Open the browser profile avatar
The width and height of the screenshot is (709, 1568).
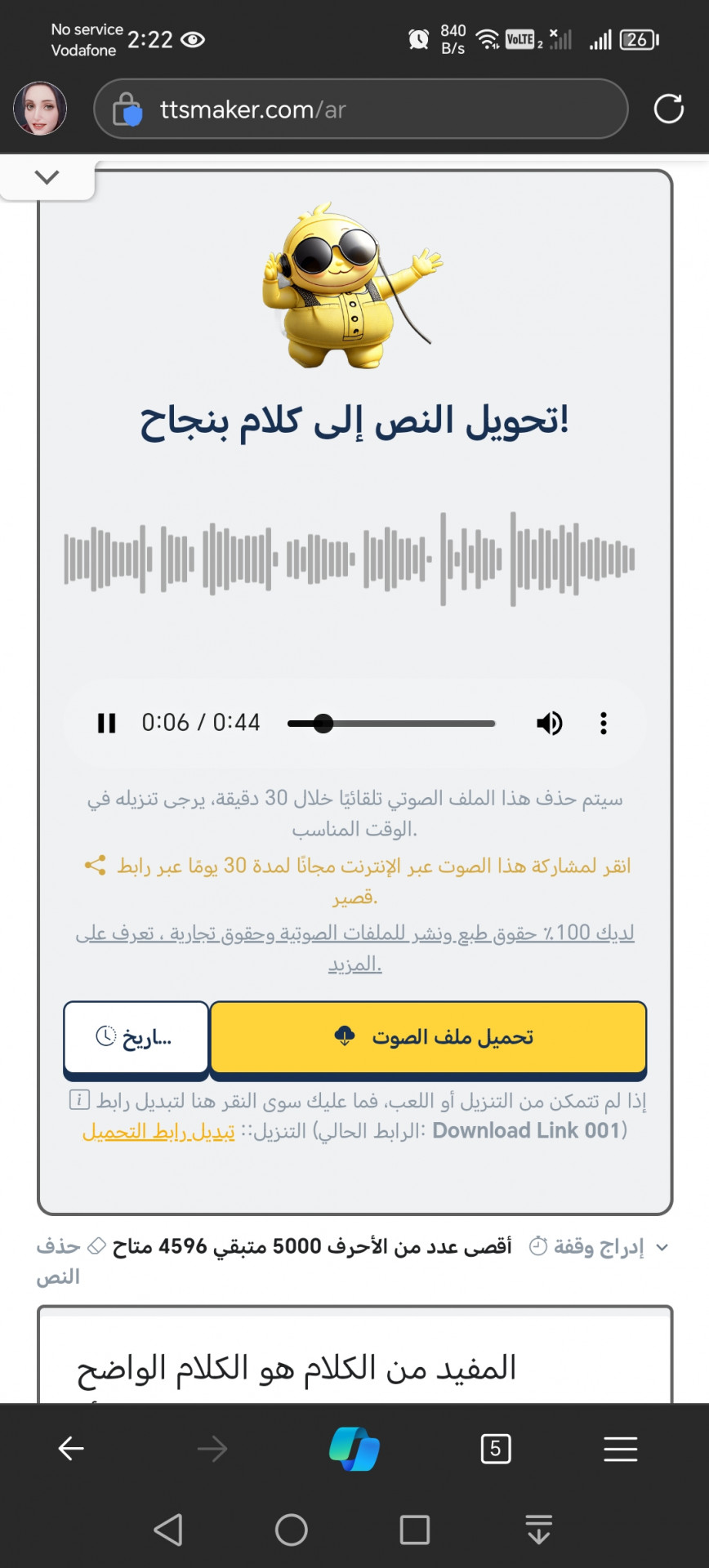40,109
